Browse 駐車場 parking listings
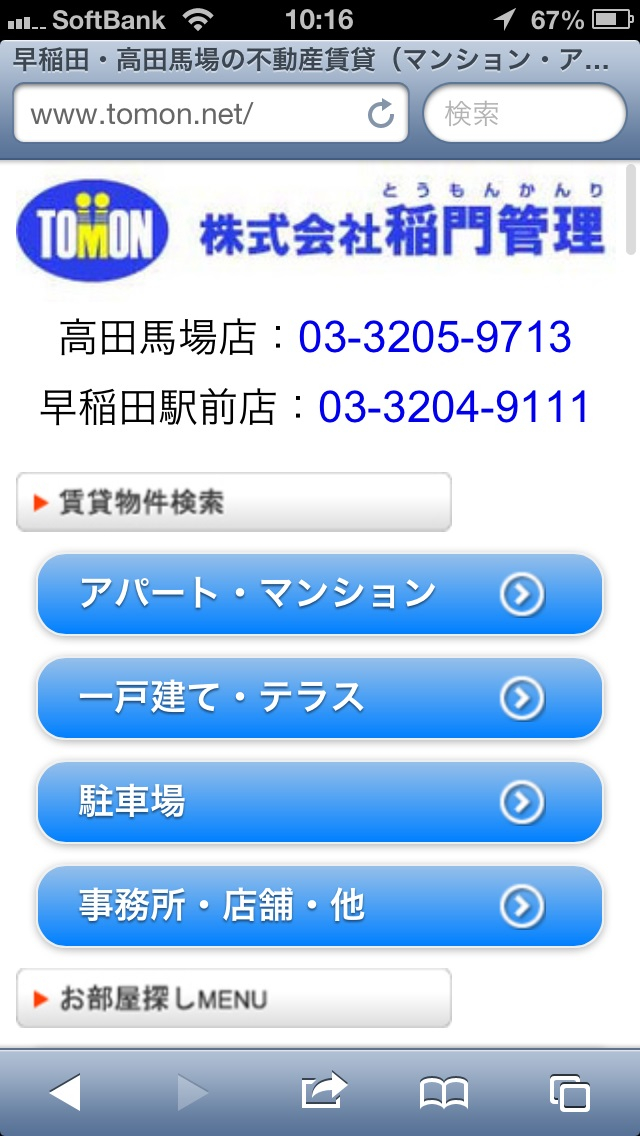Image resolution: width=640 pixels, height=1136 pixels. (x=320, y=802)
